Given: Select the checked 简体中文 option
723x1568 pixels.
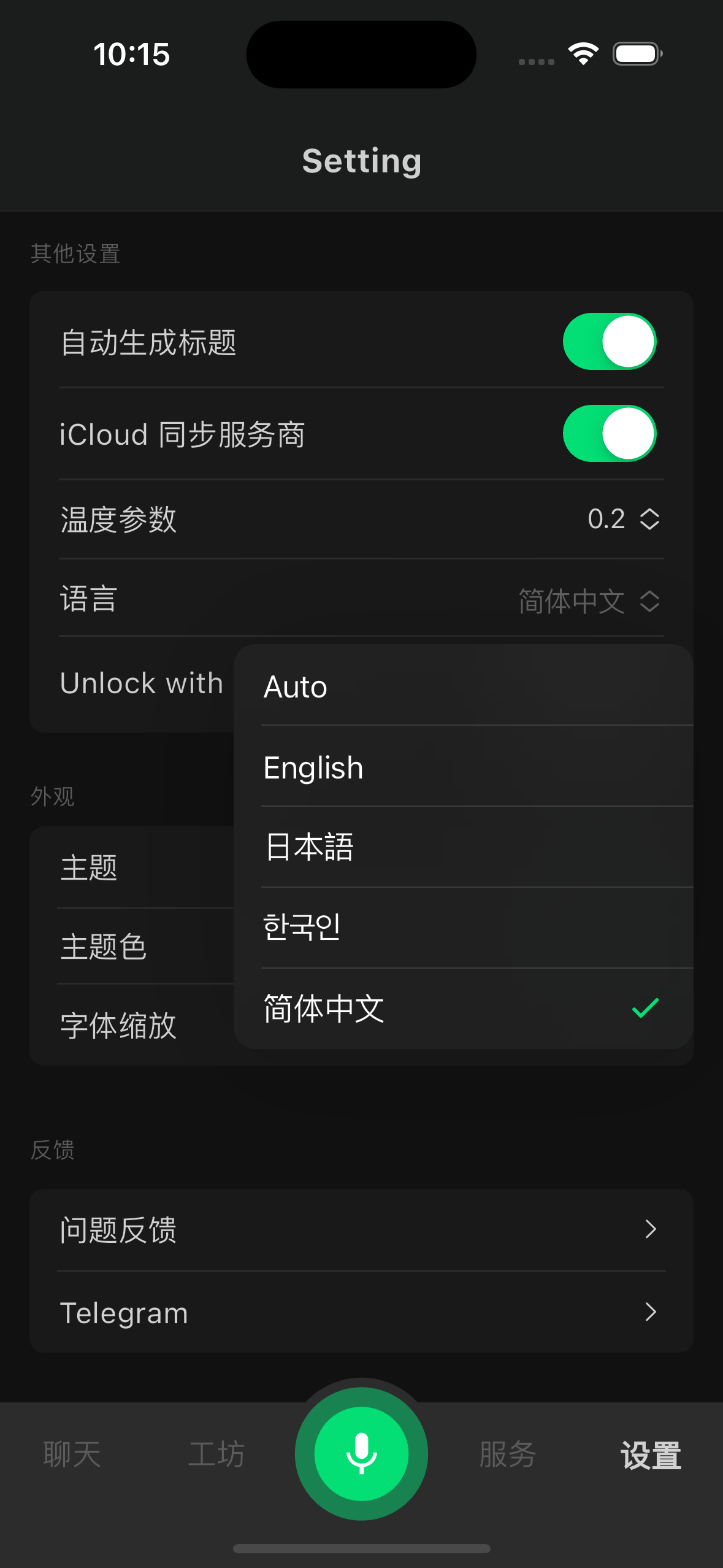Looking at the screenshot, I should click(x=463, y=1009).
